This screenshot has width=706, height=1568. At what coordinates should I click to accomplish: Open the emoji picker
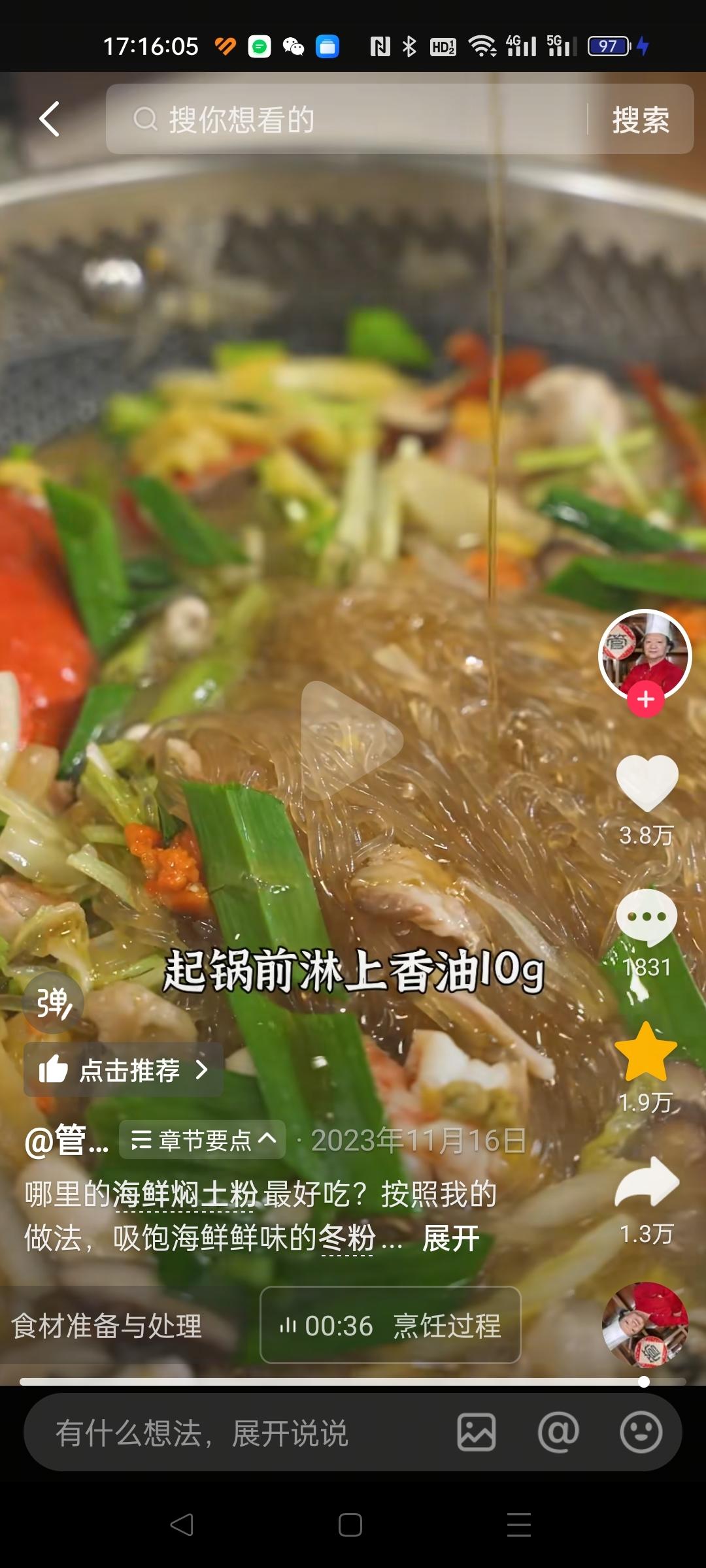[x=641, y=1433]
